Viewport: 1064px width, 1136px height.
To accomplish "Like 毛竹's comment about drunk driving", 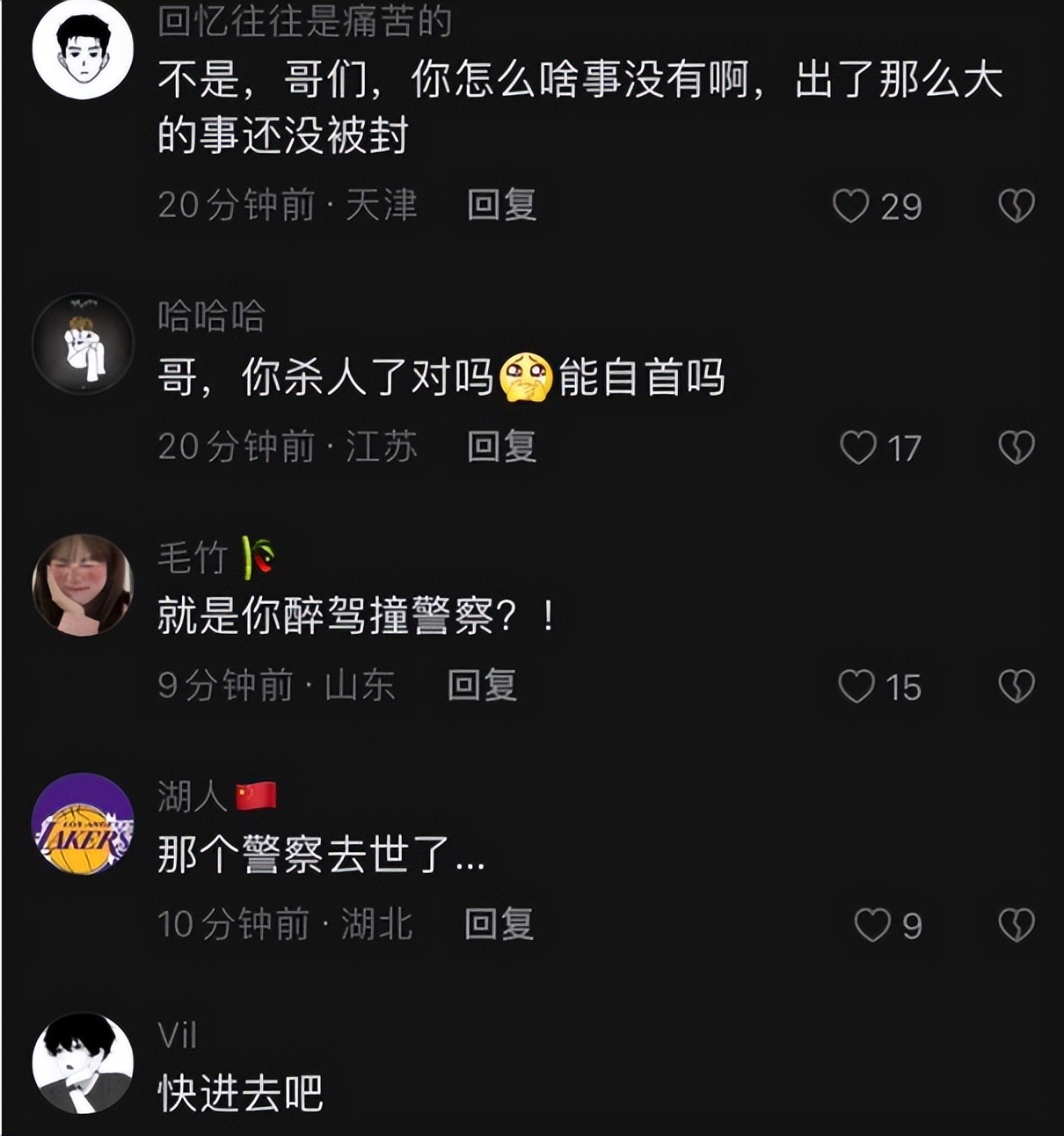I will point(856,687).
